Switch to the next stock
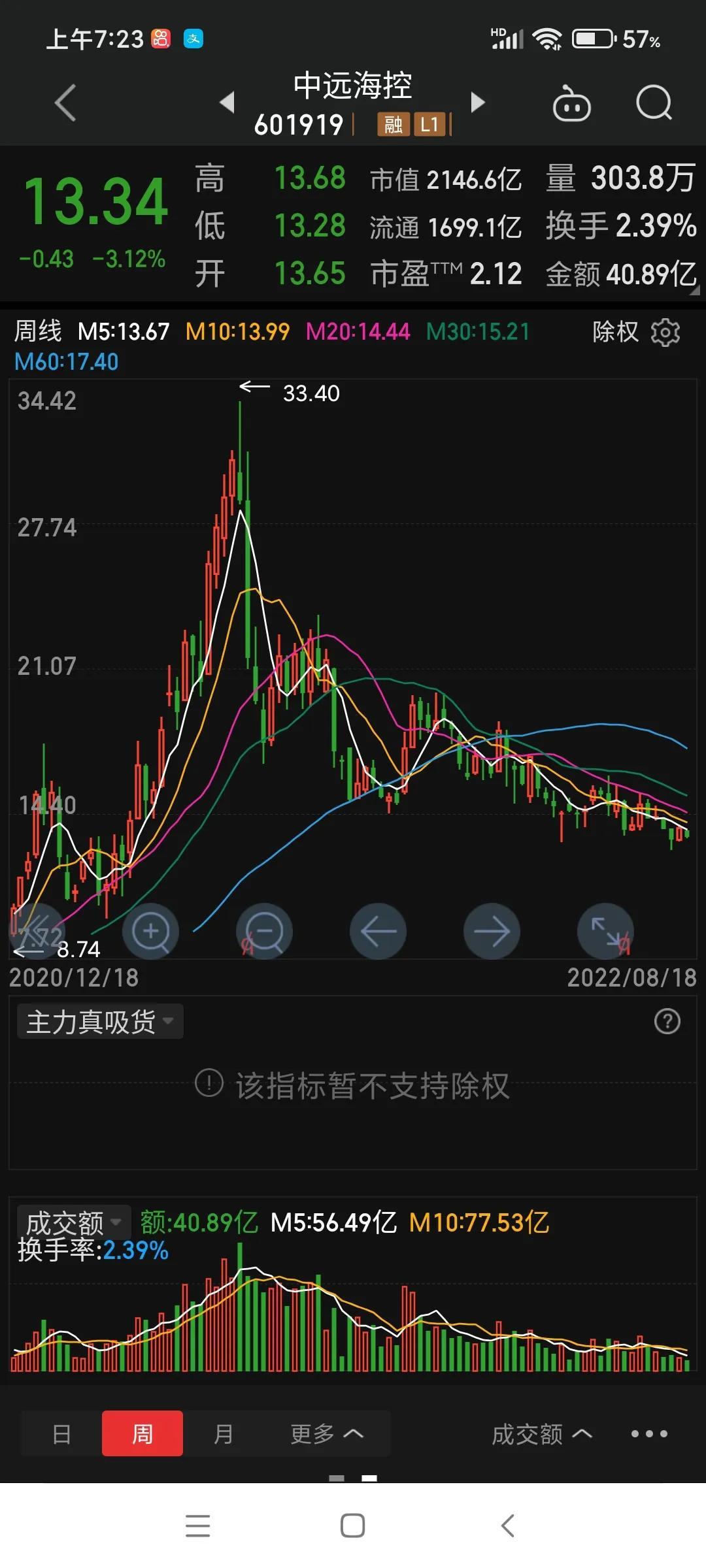 coord(479,102)
